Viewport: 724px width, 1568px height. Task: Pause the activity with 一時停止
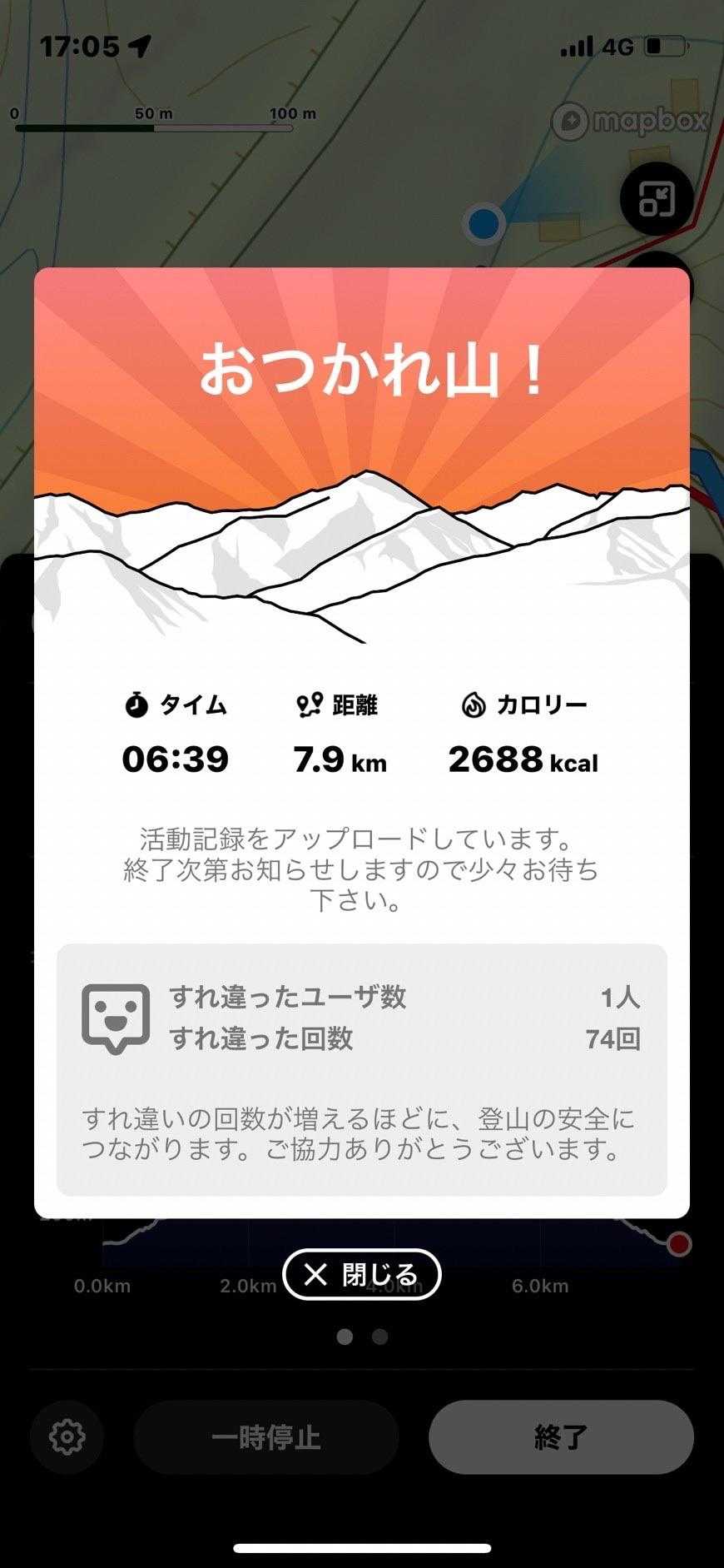point(265,1436)
